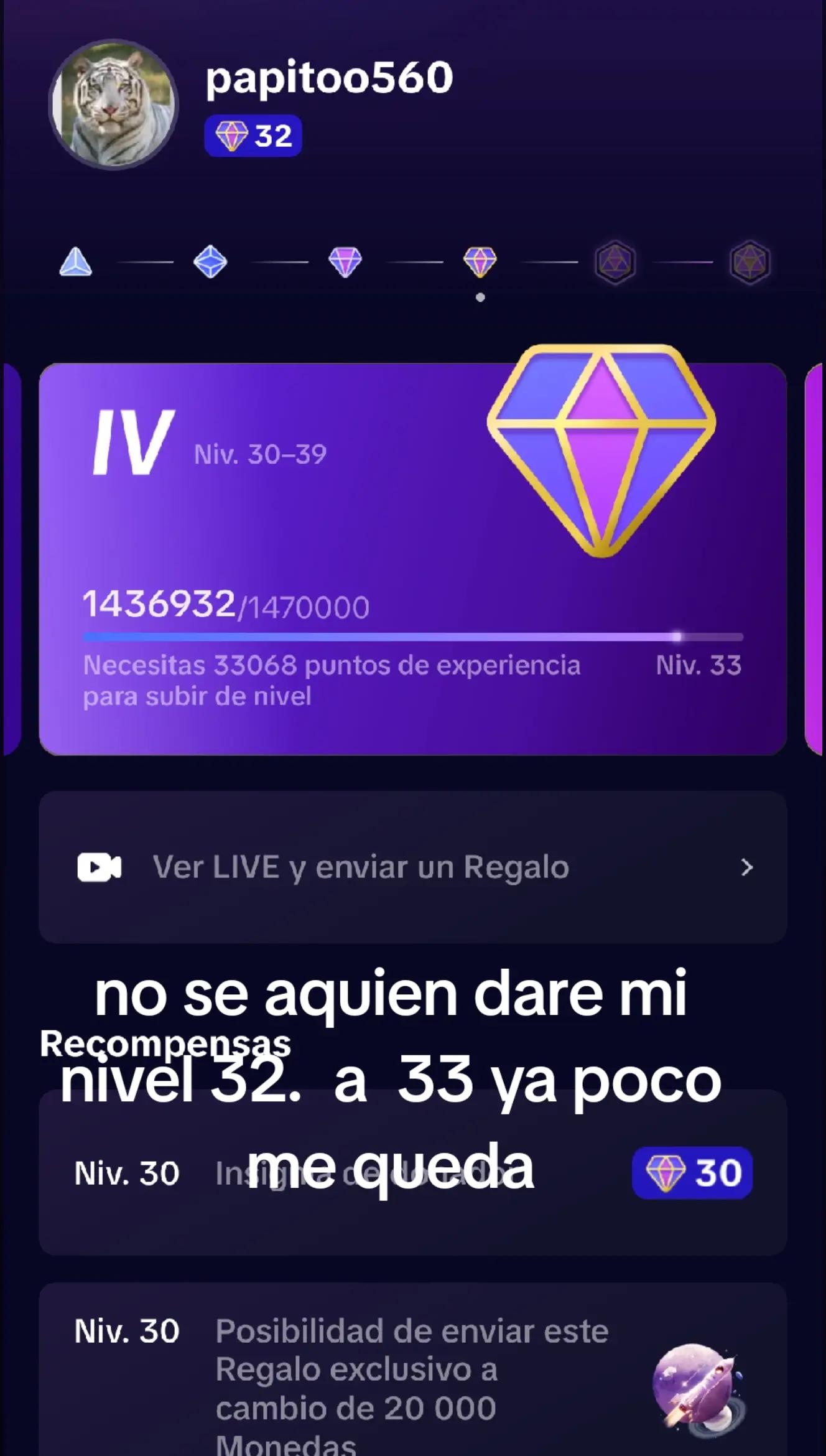Select the third purple gem tier icon
This screenshot has height=1456, width=826.
345,262
